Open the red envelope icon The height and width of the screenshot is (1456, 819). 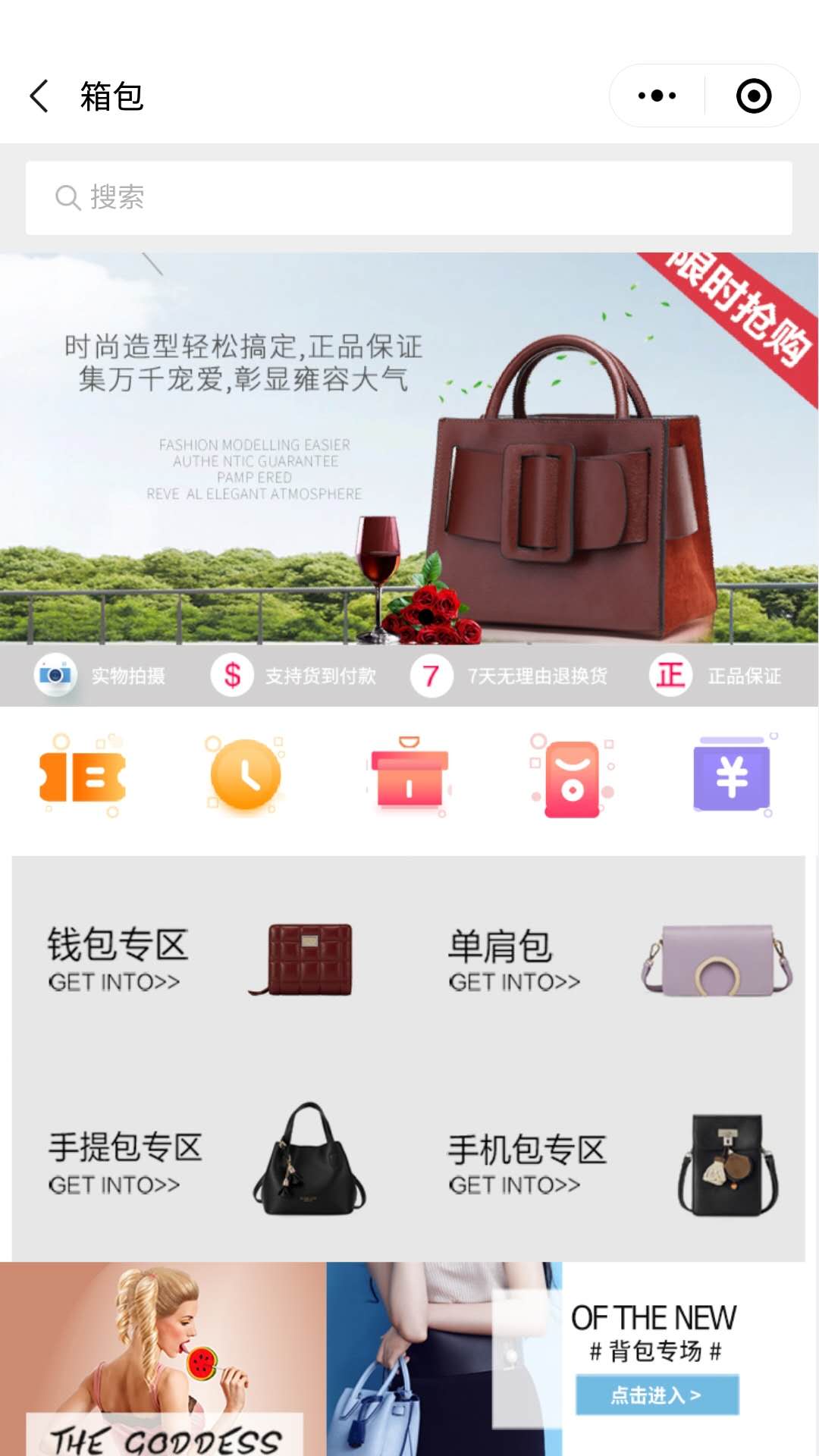(x=573, y=776)
